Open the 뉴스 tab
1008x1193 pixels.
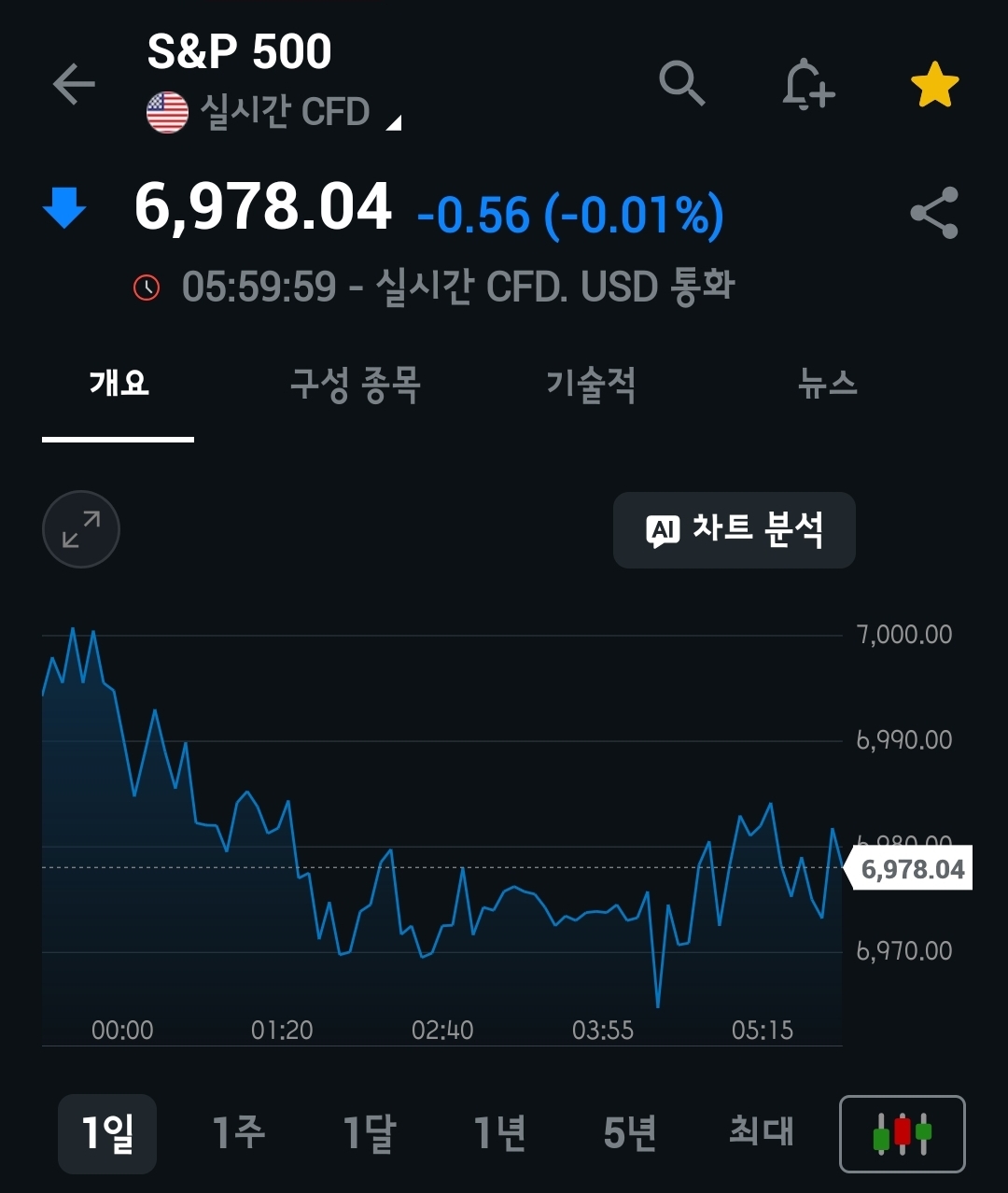point(827,385)
